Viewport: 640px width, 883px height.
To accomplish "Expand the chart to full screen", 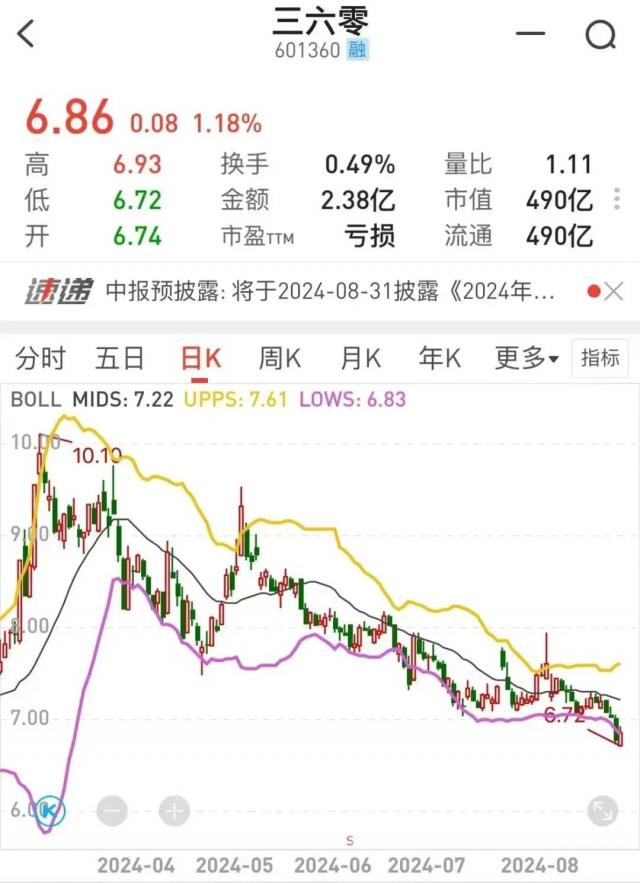I will [x=602, y=811].
